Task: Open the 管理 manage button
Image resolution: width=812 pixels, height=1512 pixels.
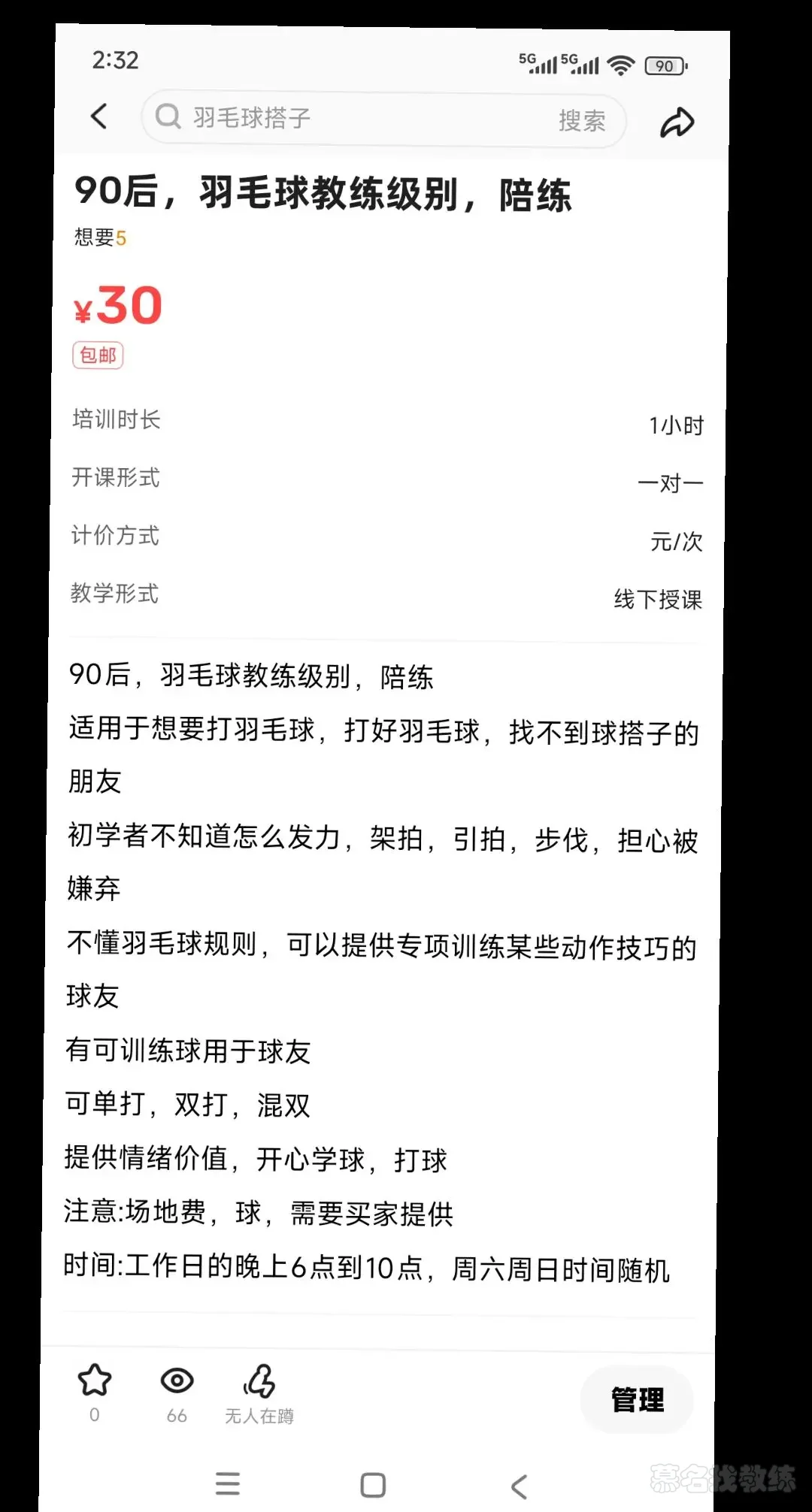Action: click(637, 1400)
